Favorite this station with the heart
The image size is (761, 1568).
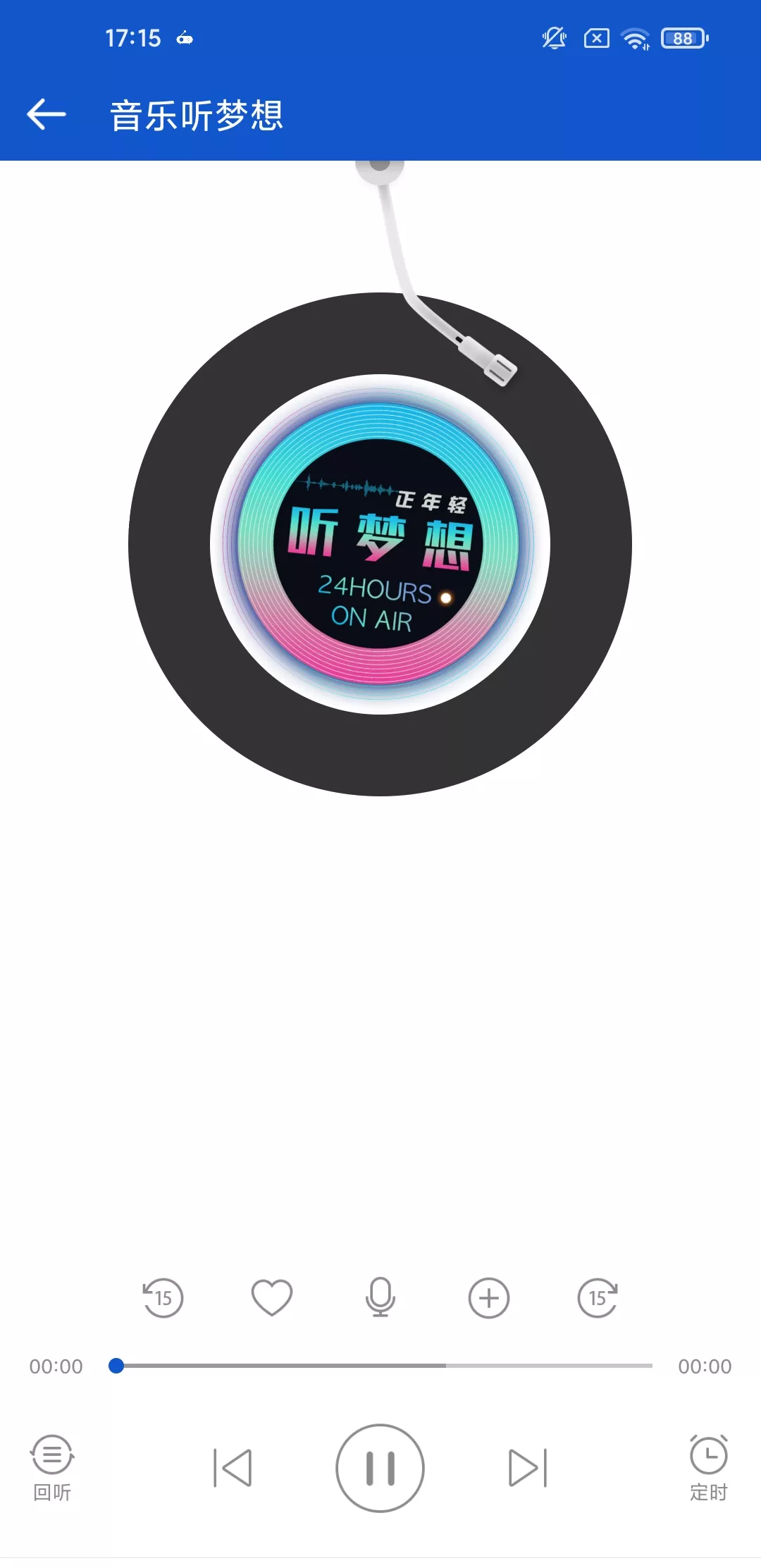pyautogui.click(x=272, y=1297)
